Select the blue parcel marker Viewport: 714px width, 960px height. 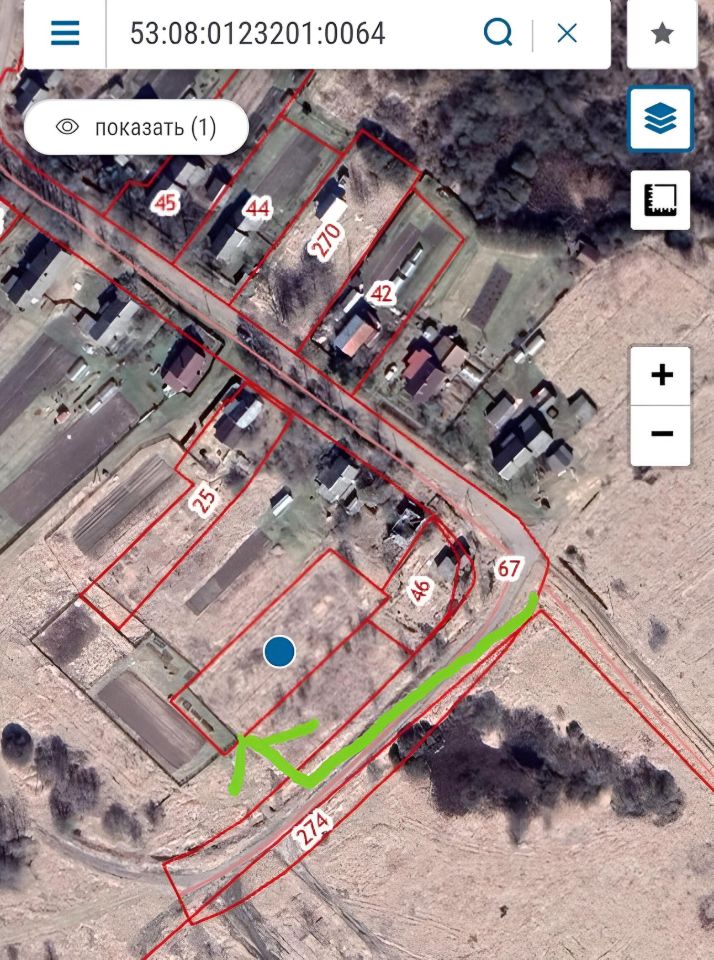click(279, 652)
